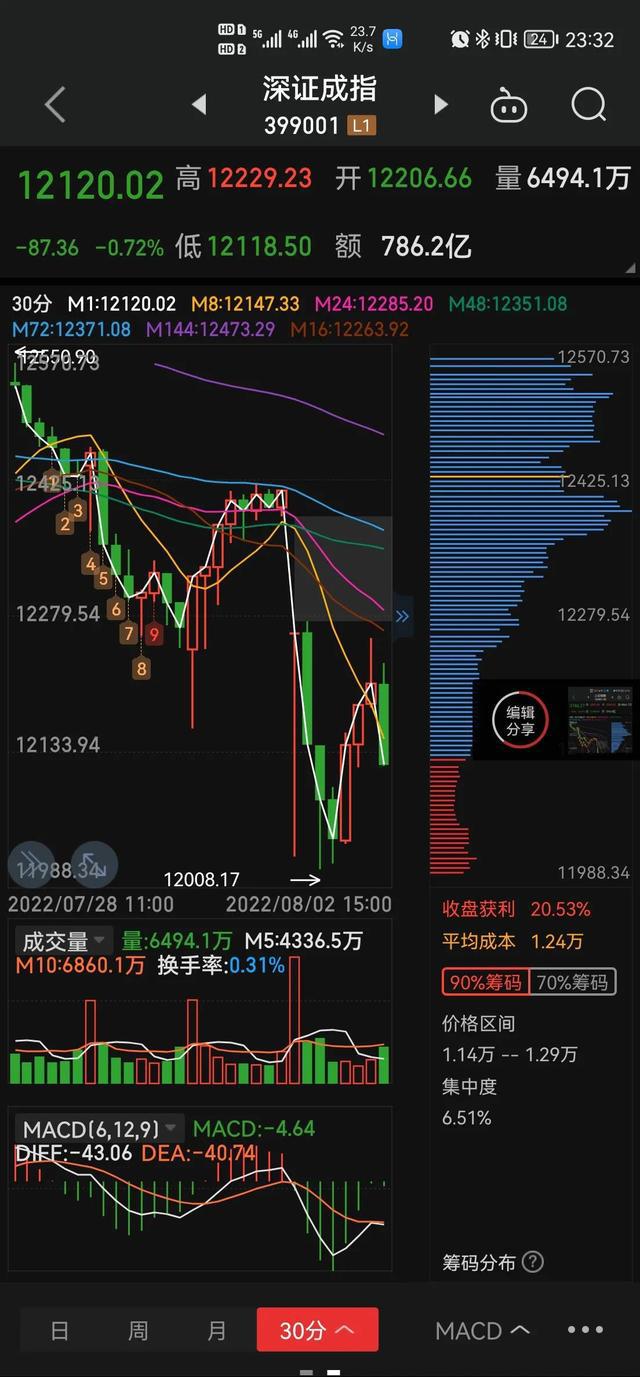Image resolution: width=640 pixels, height=1377 pixels.
Task: Open the search magnifier
Action: 589,104
